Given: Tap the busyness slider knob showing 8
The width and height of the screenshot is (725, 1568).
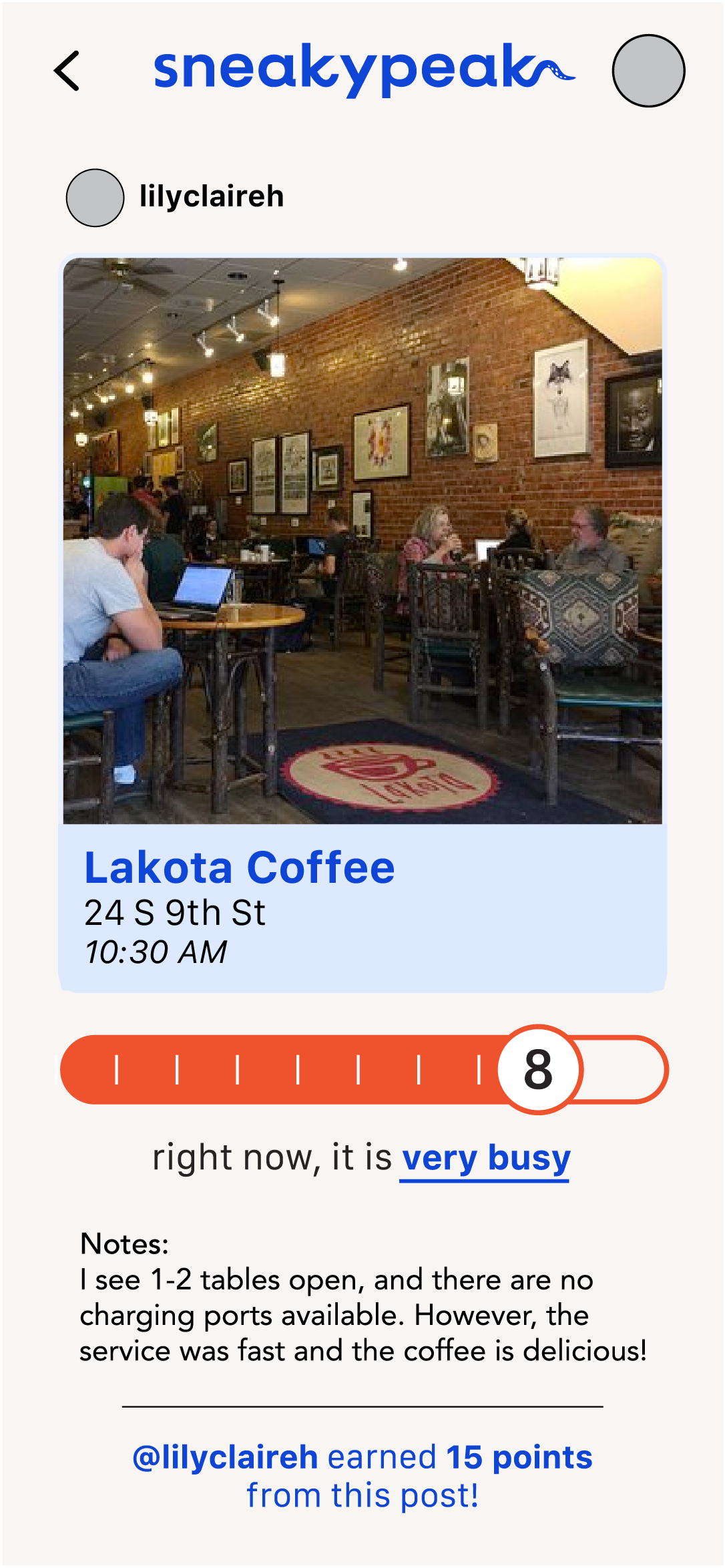Looking at the screenshot, I should (539, 1069).
